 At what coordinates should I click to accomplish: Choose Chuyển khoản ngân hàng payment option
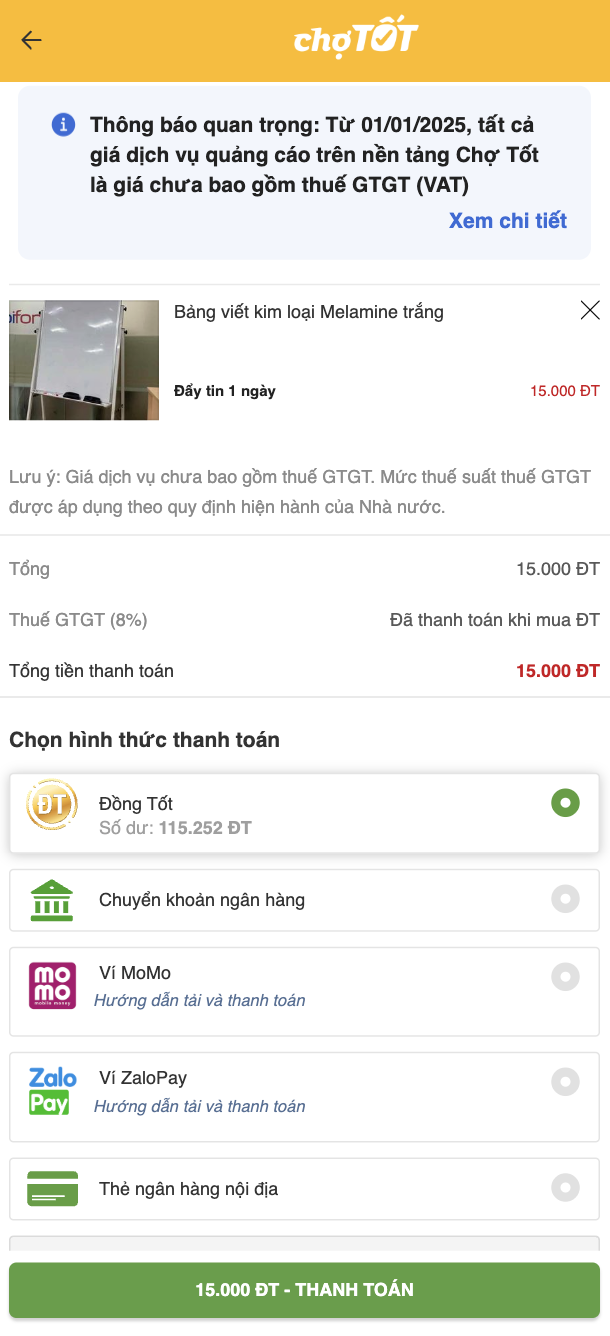point(565,899)
